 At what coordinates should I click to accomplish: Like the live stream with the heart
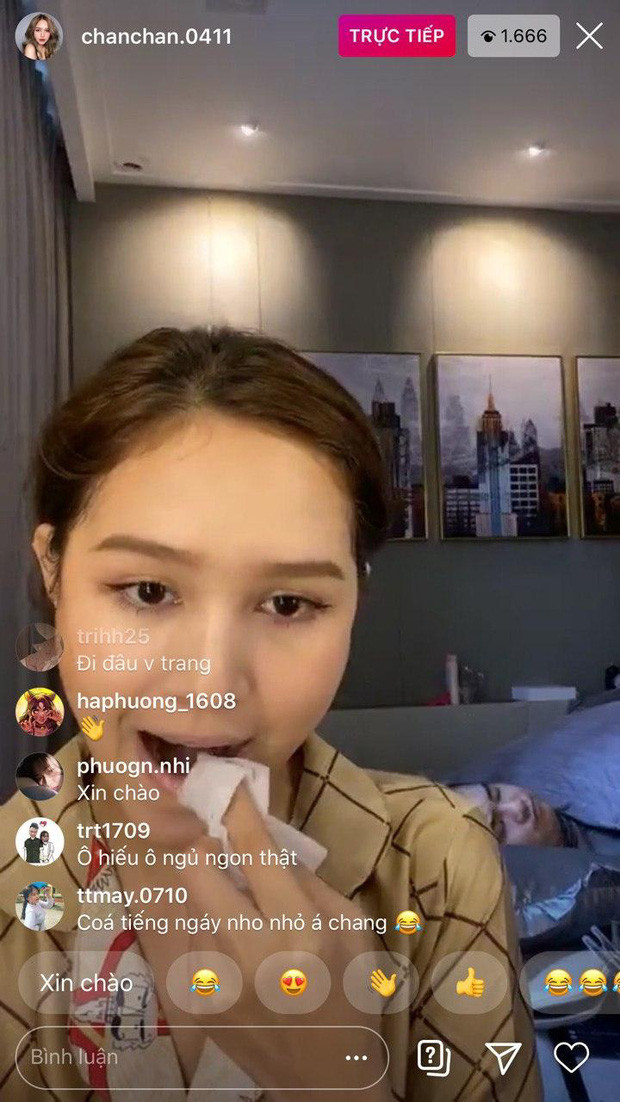point(571,1057)
